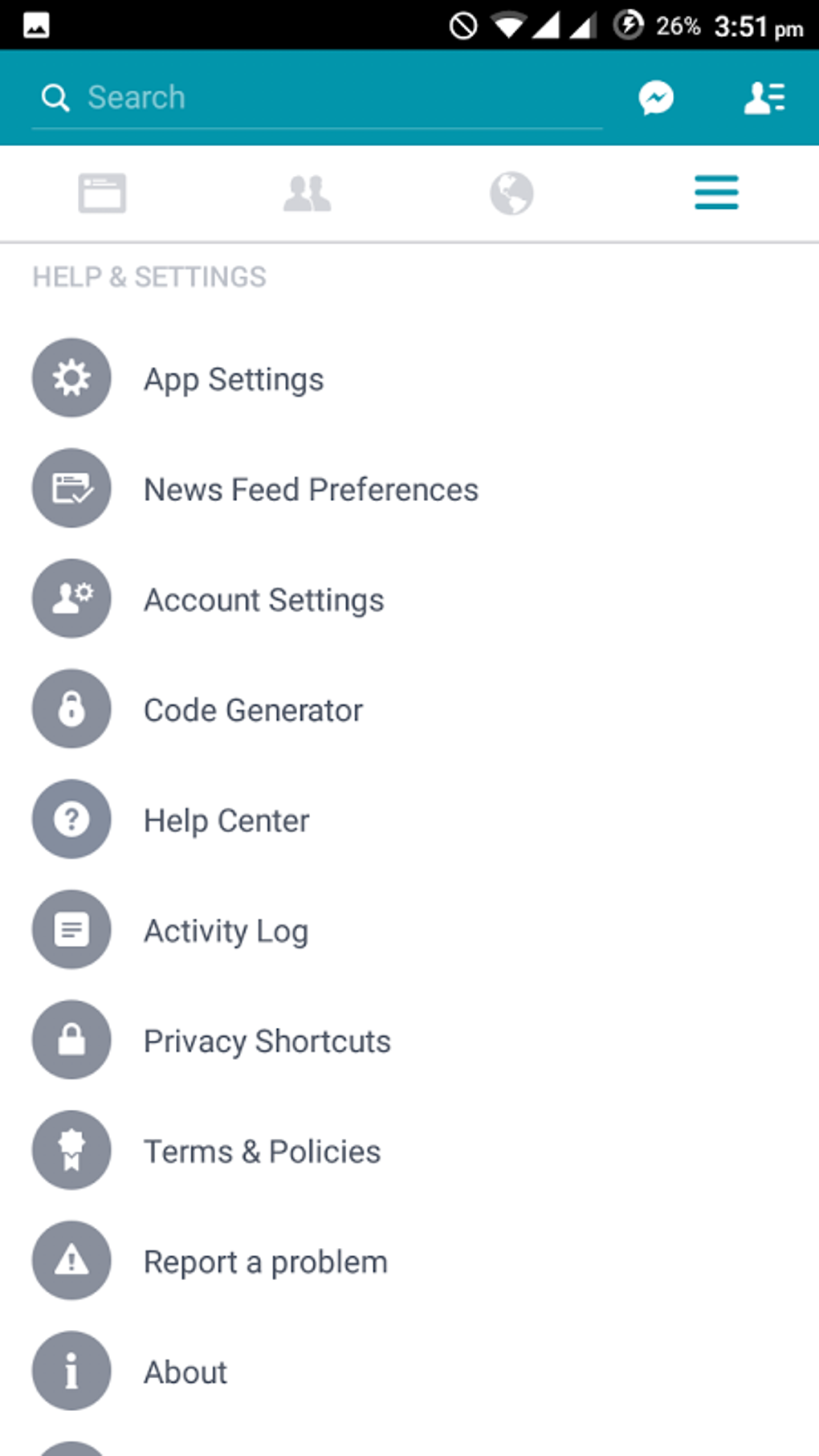View the Activity Log
The width and height of the screenshot is (819, 1456).
[x=226, y=931]
